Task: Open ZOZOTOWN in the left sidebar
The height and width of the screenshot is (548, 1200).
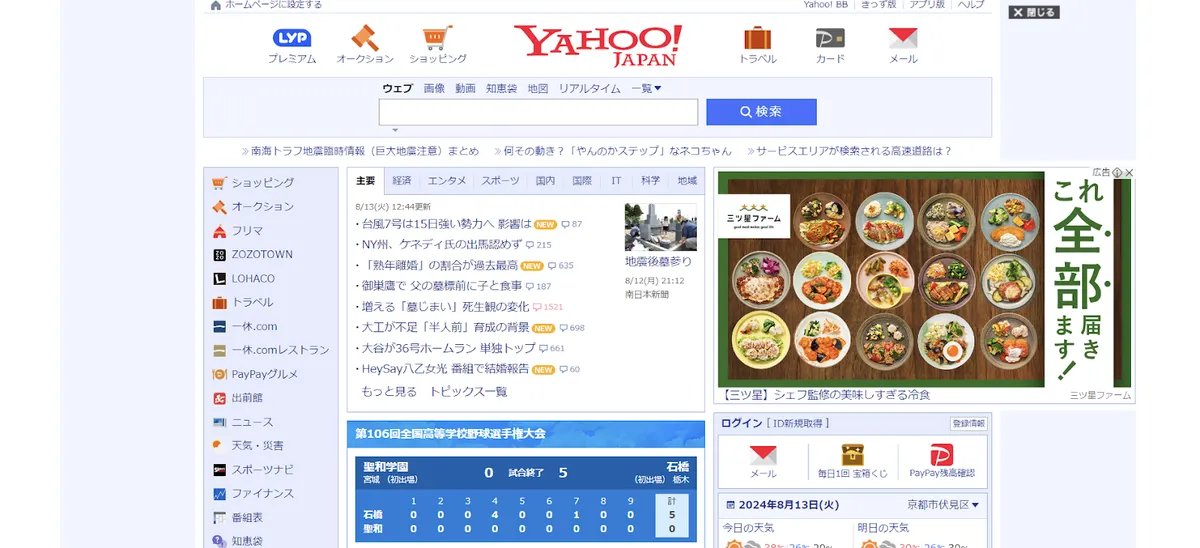Action: tap(262, 255)
